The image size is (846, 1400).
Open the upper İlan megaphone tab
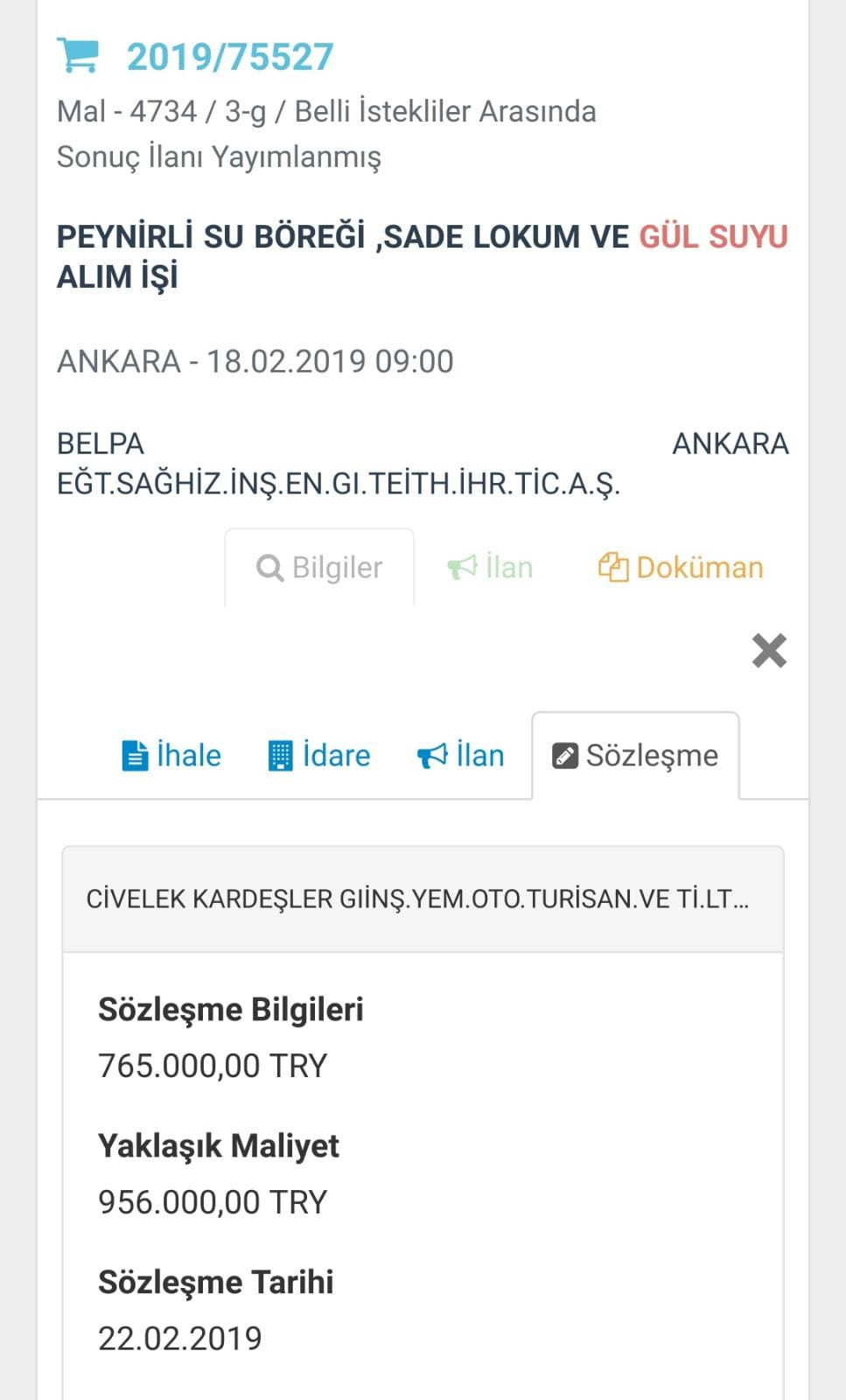tap(490, 568)
